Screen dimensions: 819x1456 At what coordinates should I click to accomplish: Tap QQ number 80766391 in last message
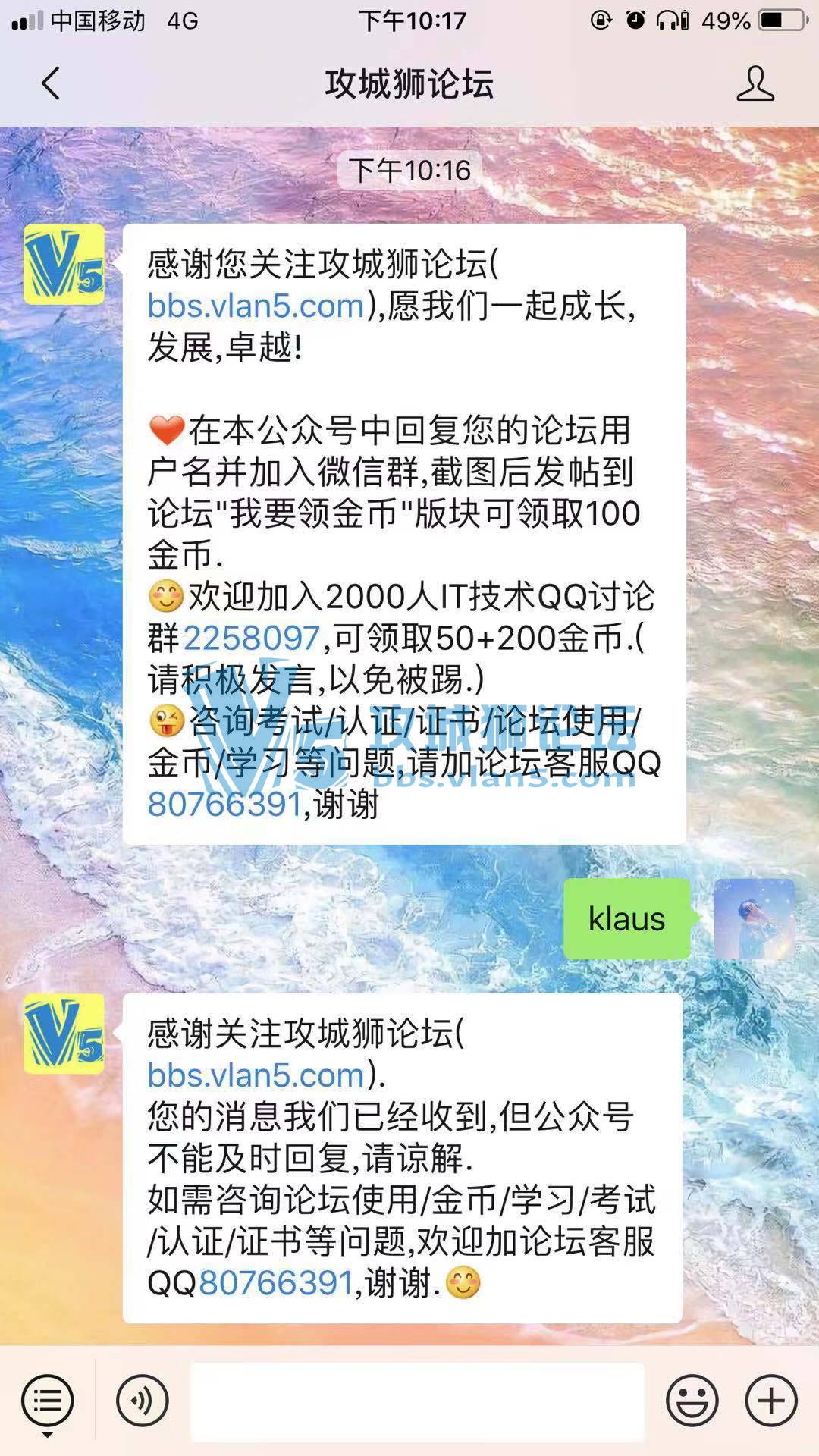[276, 1283]
